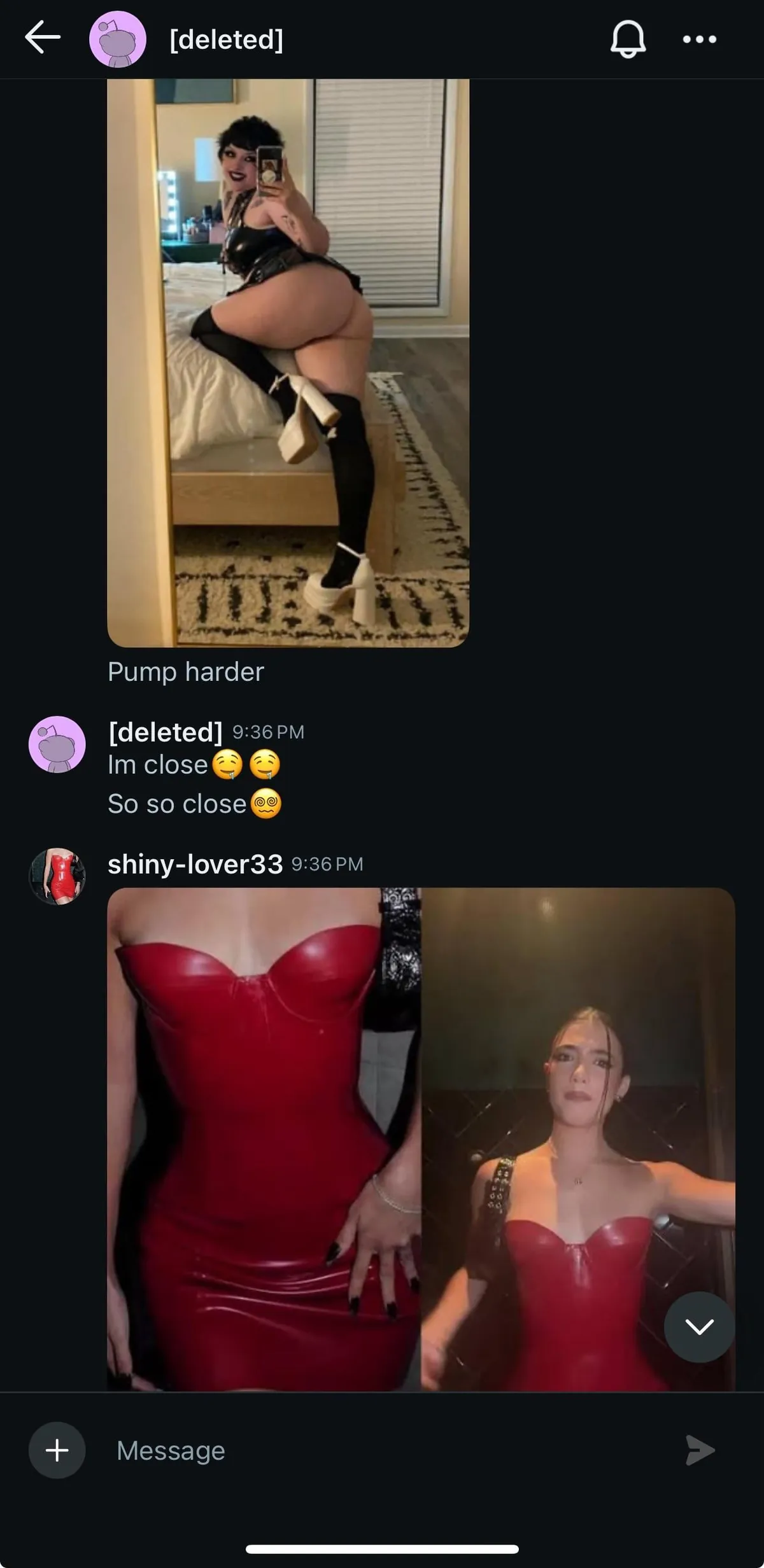The image size is (764, 1568).
Task: Go back using the top-left arrow
Action: coord(43,38)
